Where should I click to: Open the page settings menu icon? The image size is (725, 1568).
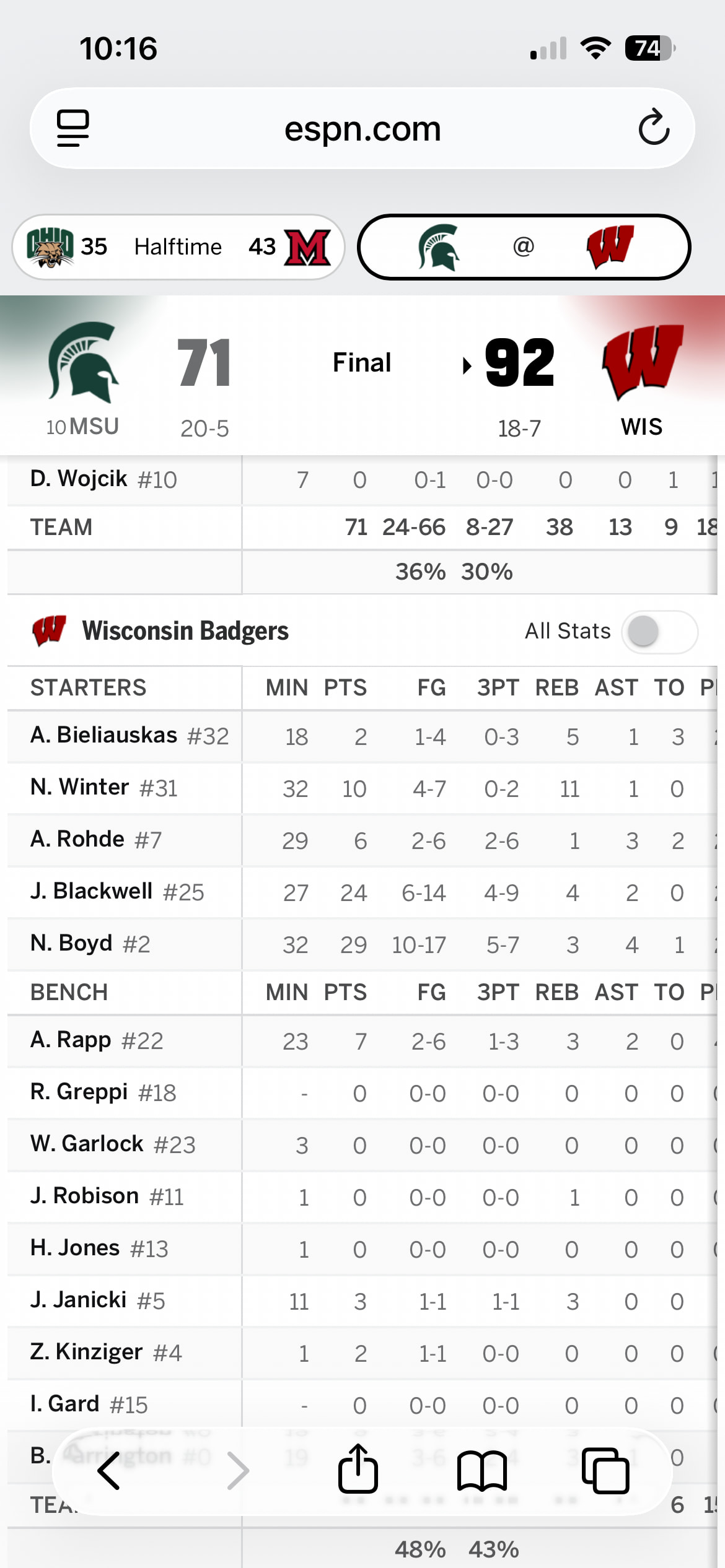[x=73, y=128]
